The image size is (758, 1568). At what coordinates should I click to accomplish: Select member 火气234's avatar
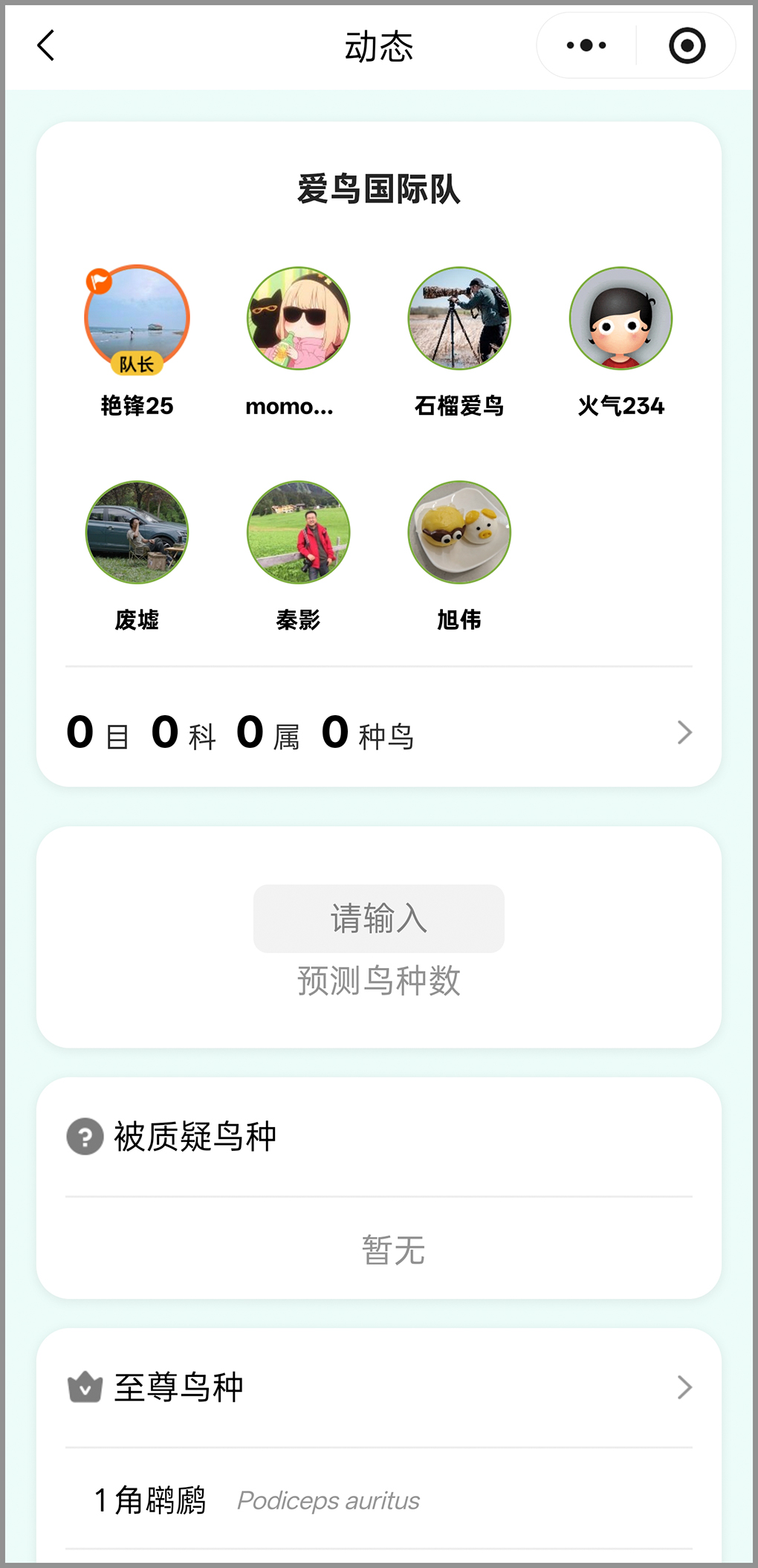click(621, 318)
